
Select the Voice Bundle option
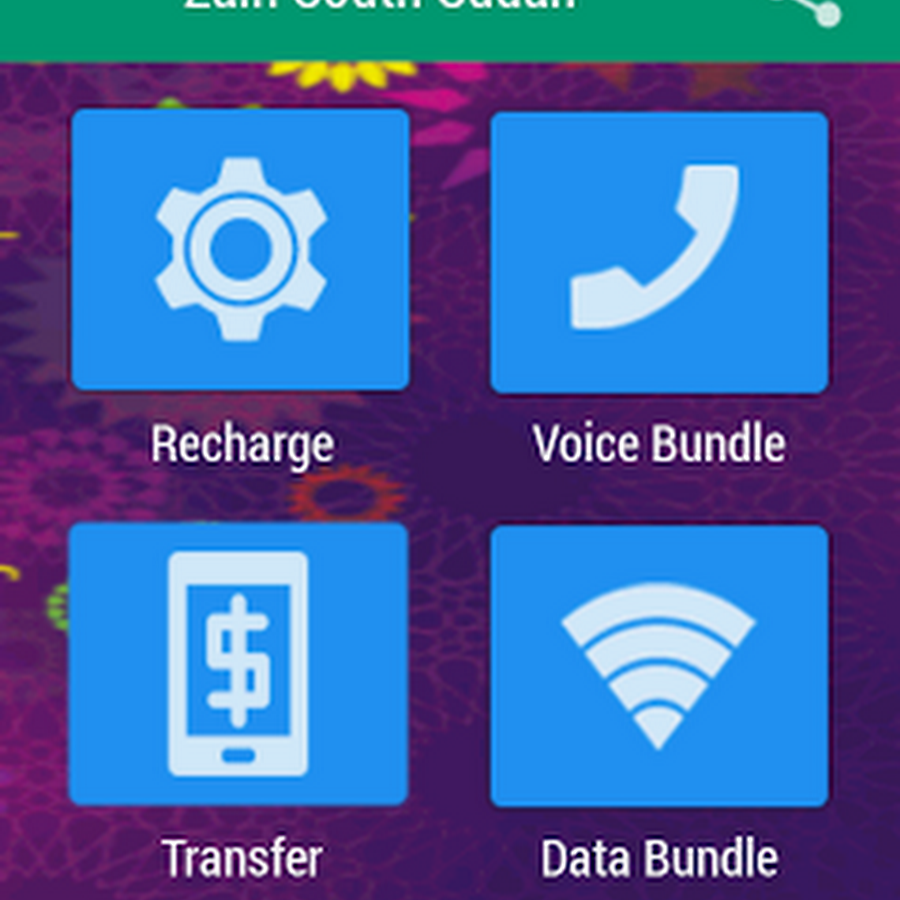click(x=659, y=252)
